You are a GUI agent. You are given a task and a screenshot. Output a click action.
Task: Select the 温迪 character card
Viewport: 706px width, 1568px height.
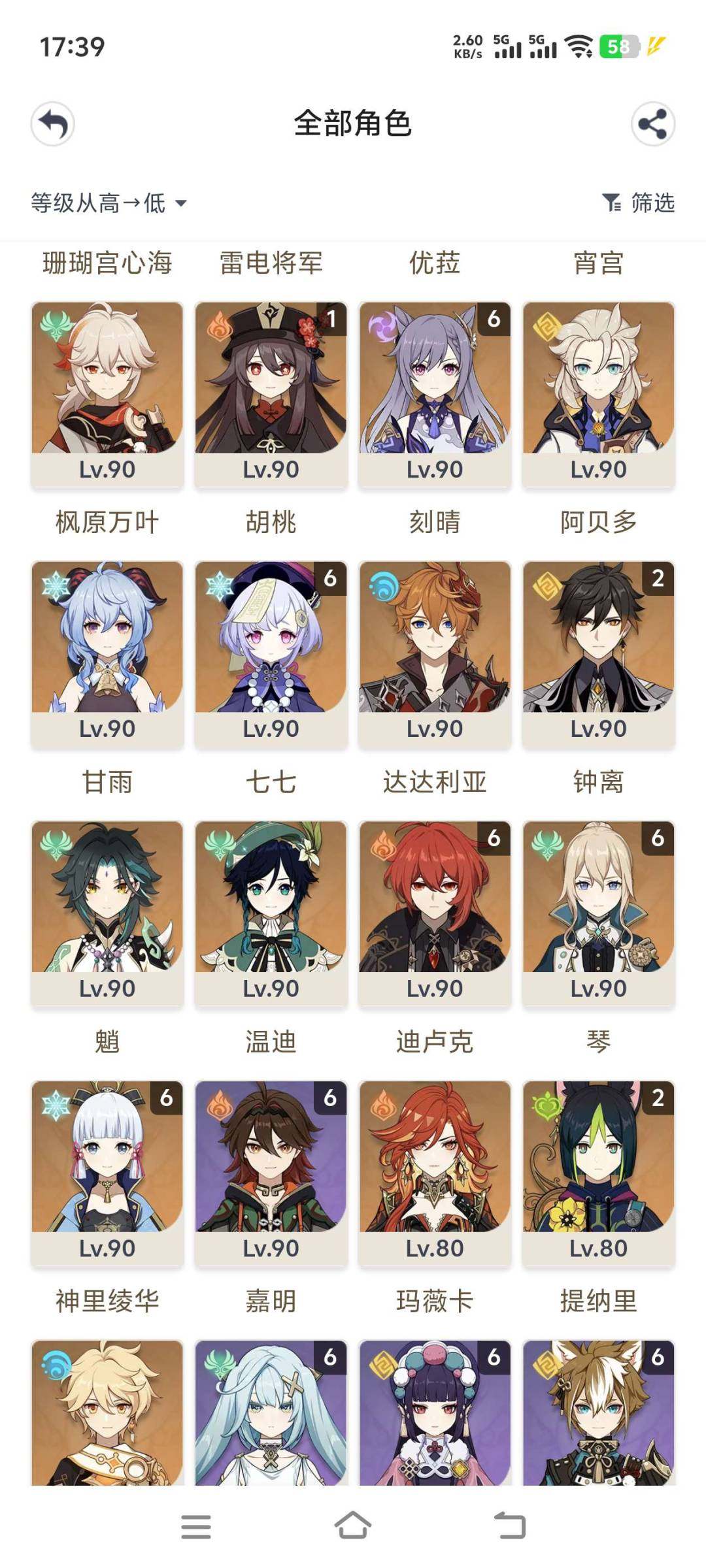coord(271,911)
